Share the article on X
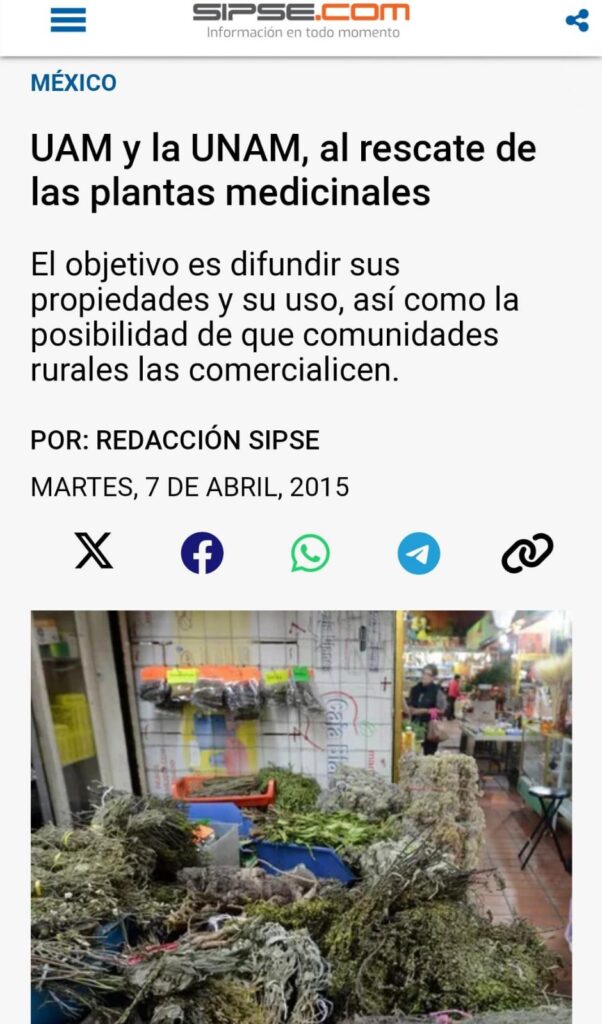This screenshot has width=602, height=1024. coord(94,551)
